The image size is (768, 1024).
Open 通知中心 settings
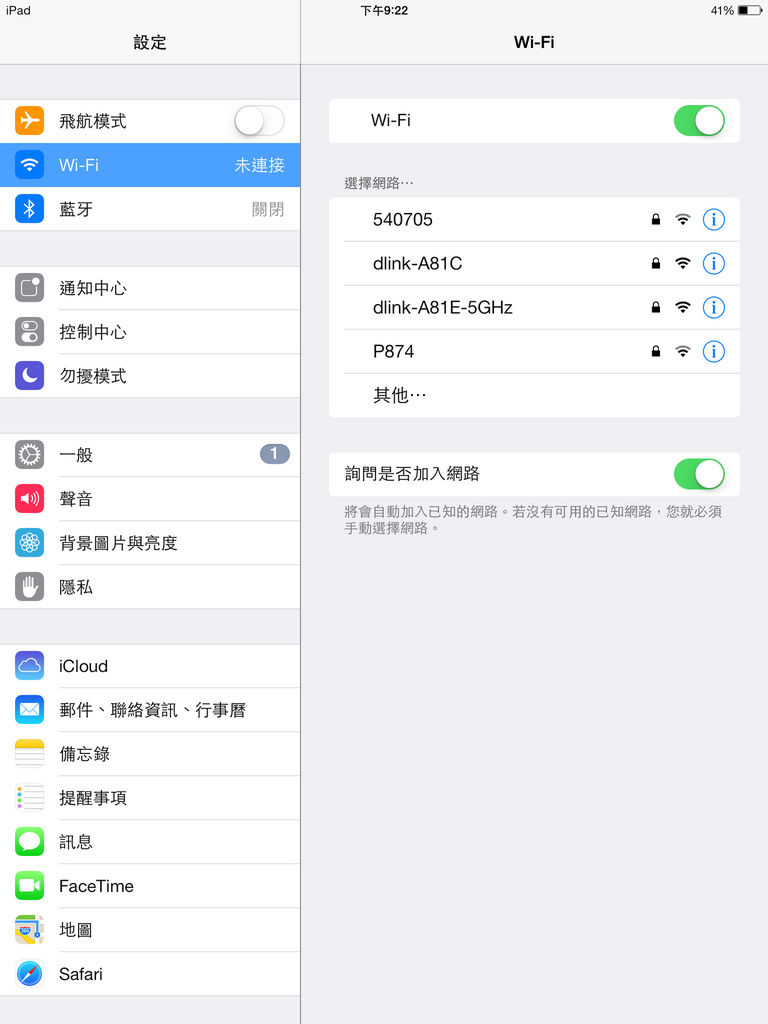(150, 288)
